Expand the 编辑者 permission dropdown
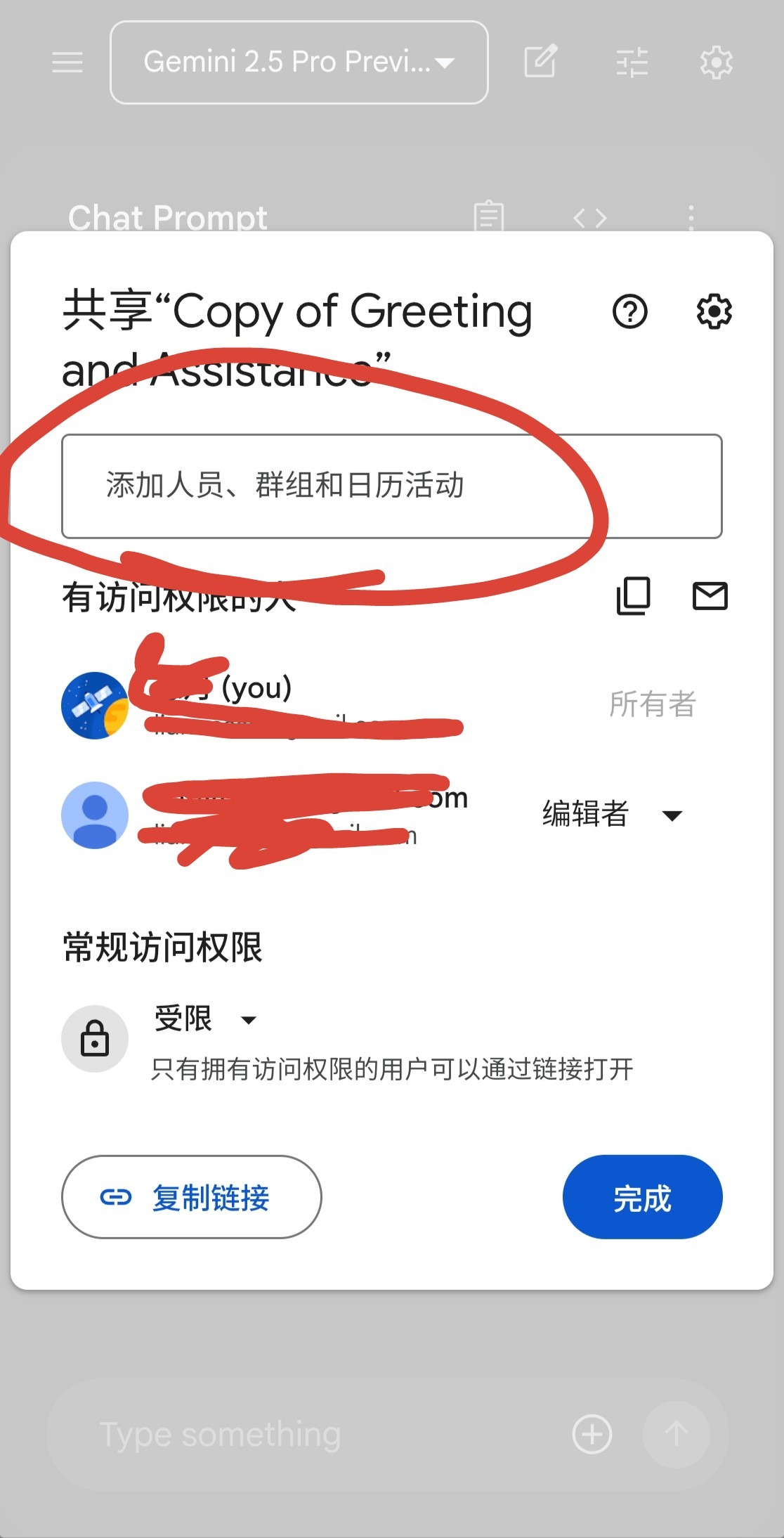The width and height of the screenshot is (784, 1538). click(610, 814)
